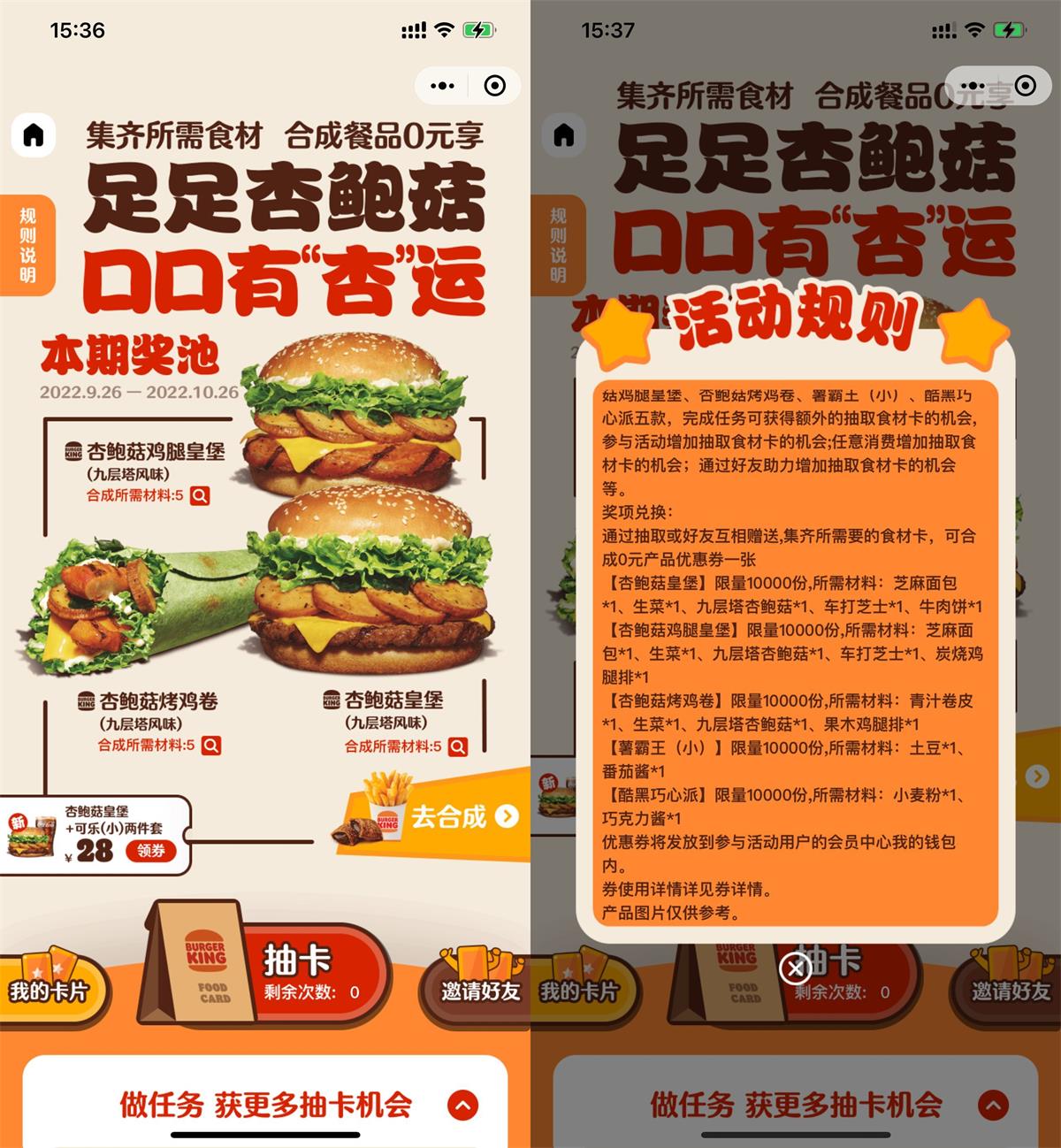Click the right arrow on the rules screen edge
Image resolution: width=1061 pixels, height=1148 pixels.
coord(1036,776)
